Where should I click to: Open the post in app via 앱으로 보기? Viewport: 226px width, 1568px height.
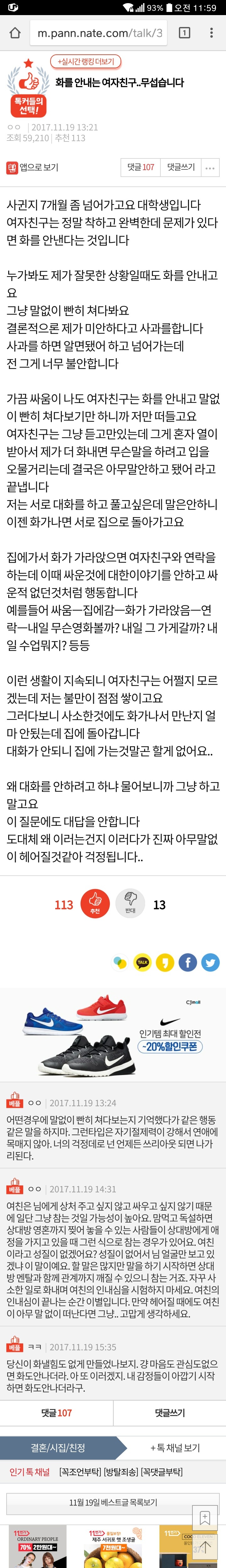[x=33, y=167]
